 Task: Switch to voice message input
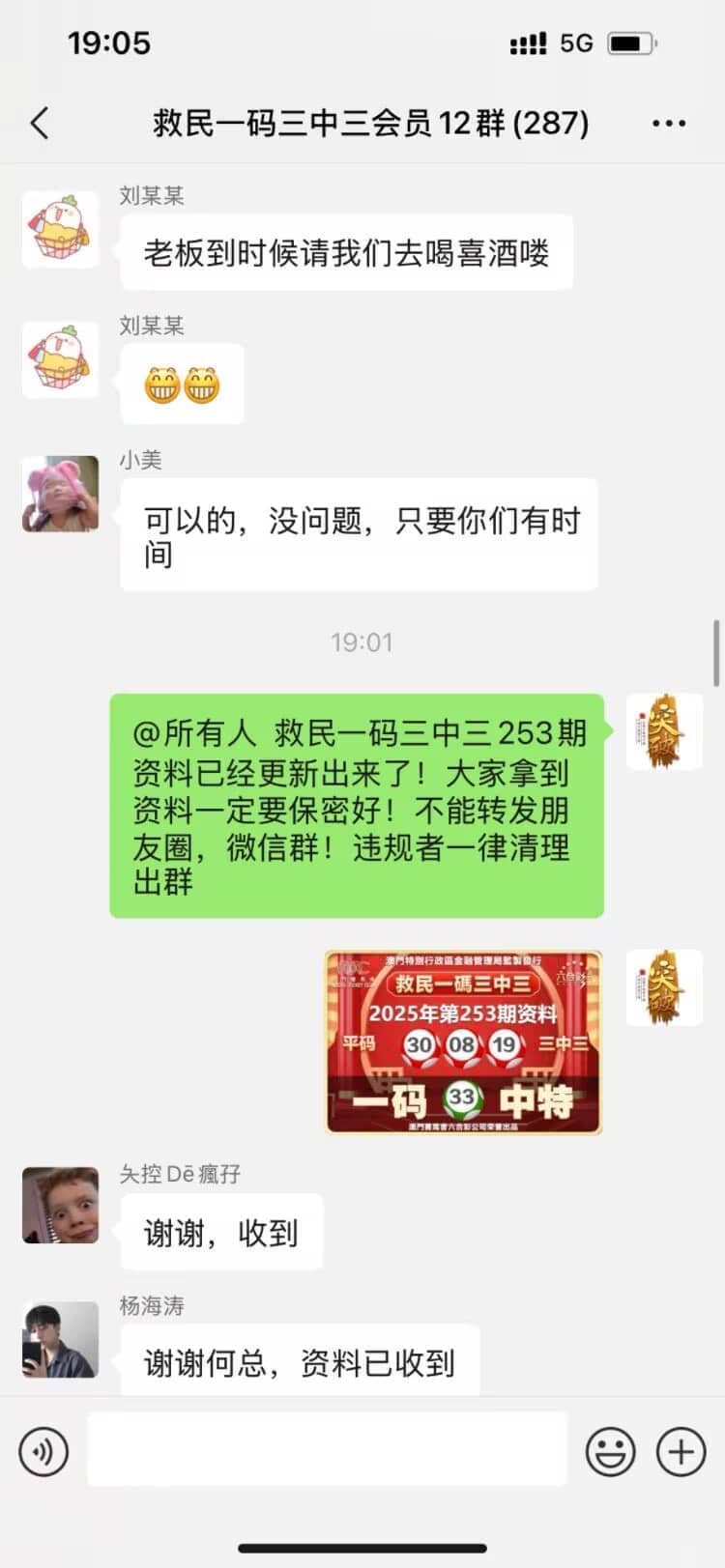click(43, 1451)
